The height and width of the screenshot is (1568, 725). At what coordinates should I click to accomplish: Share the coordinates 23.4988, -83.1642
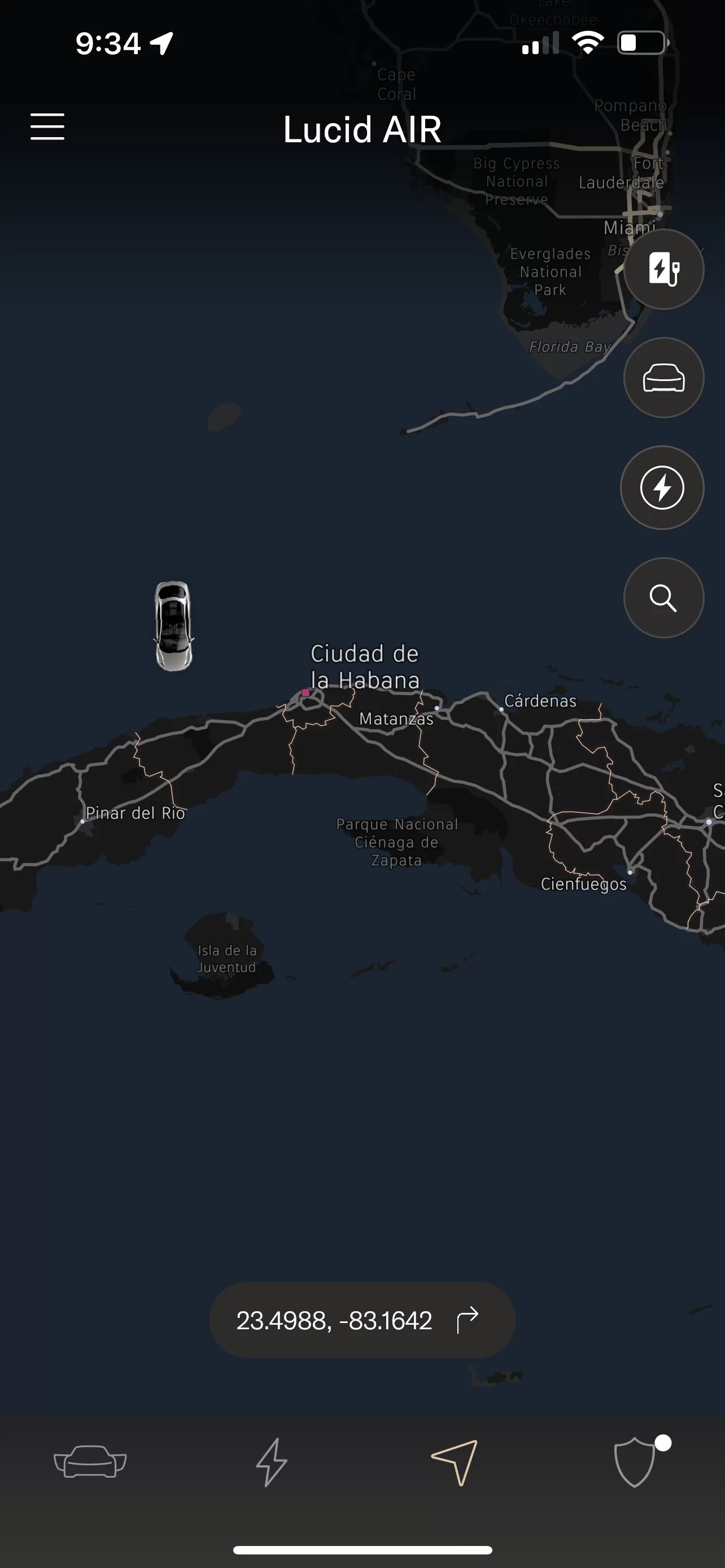pos(468,1320)
